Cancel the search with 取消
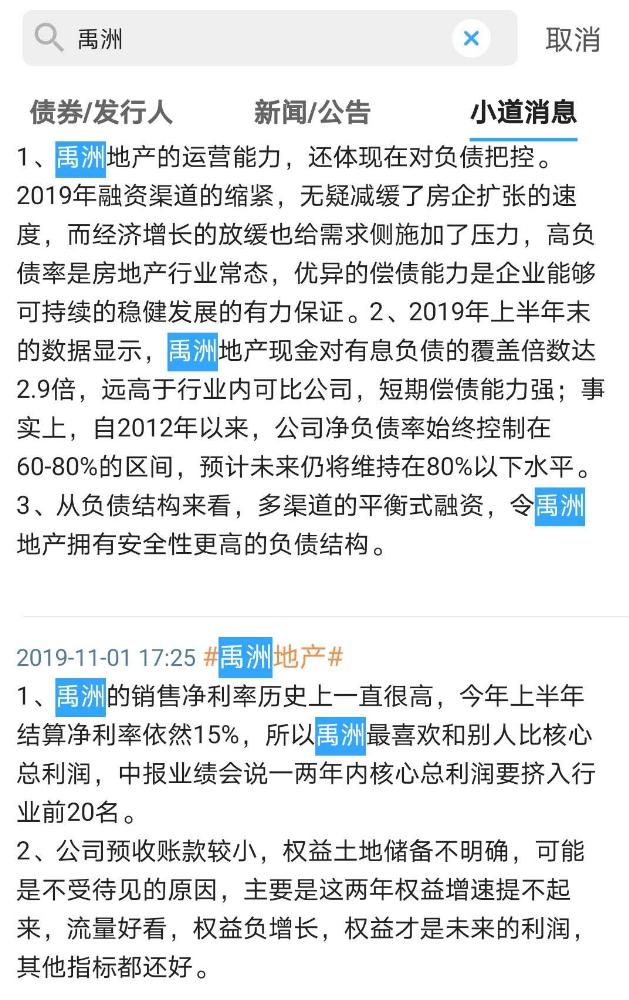This screenshot has height=1000, width=629. click(573, 39)
